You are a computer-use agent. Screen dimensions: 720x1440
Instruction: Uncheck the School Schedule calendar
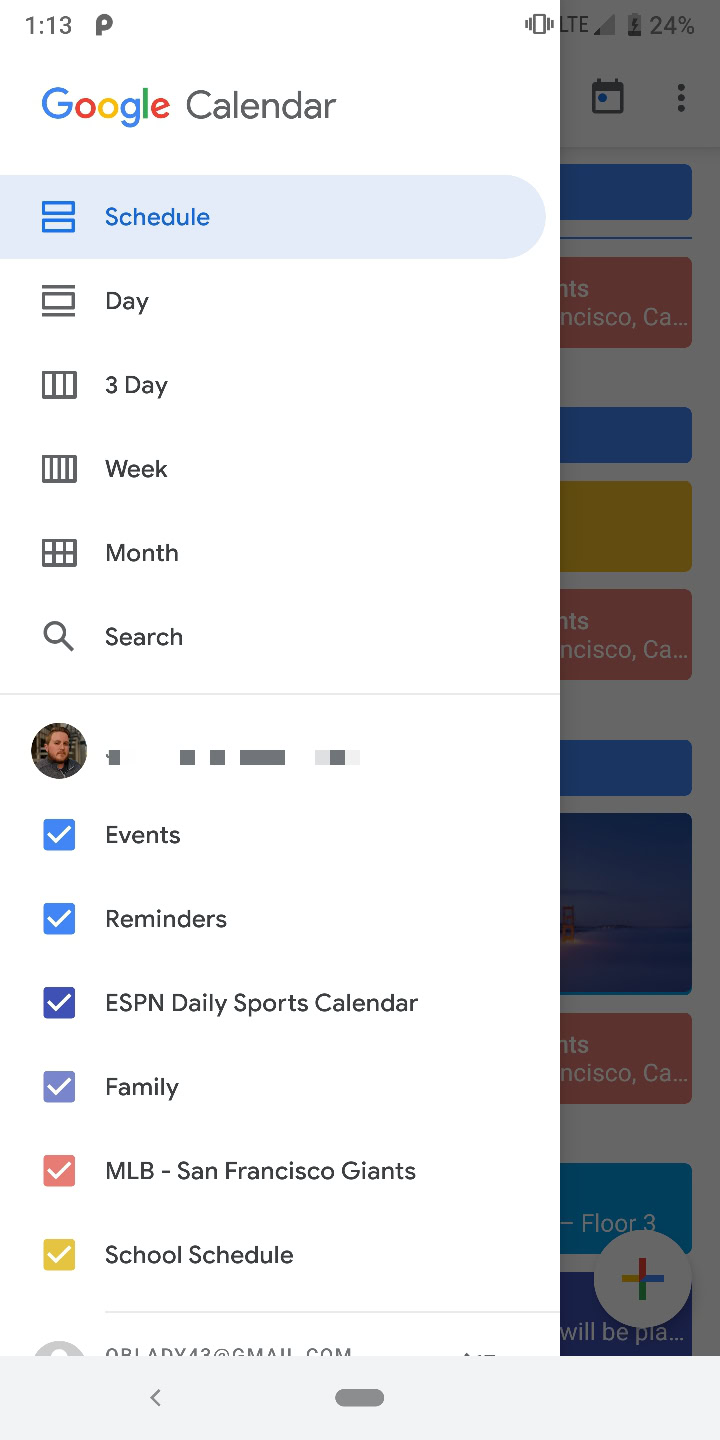tap(59, 1255)
